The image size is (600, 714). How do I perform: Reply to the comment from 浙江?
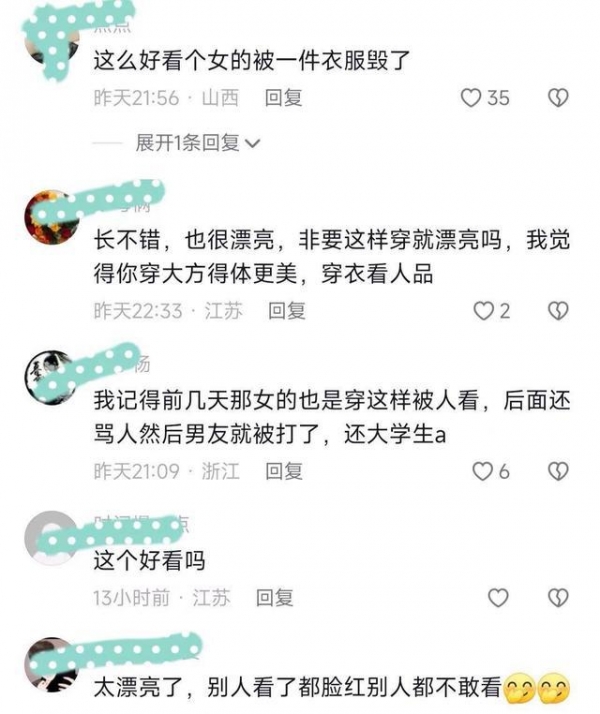283,471
